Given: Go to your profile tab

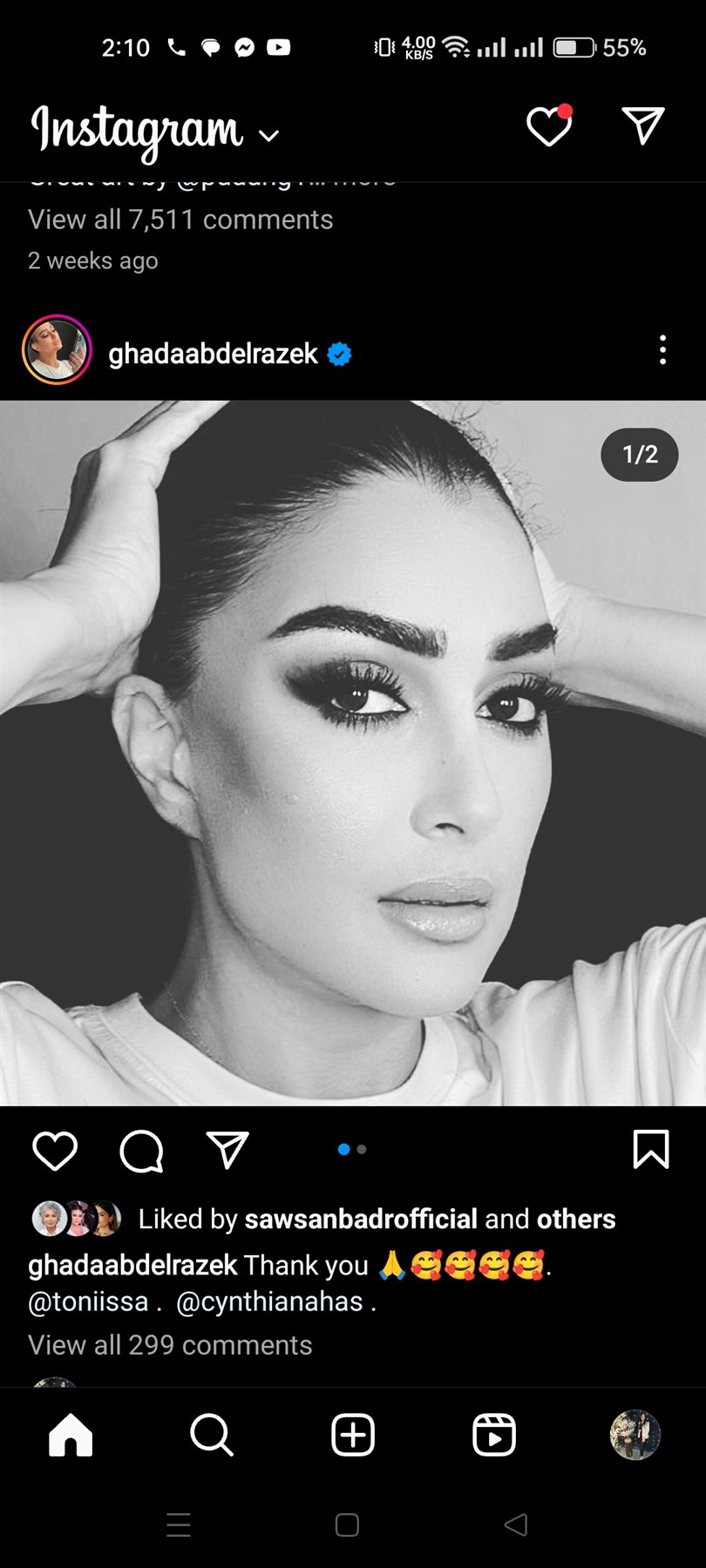Looking at the screenshot, I should (635, 1435).
